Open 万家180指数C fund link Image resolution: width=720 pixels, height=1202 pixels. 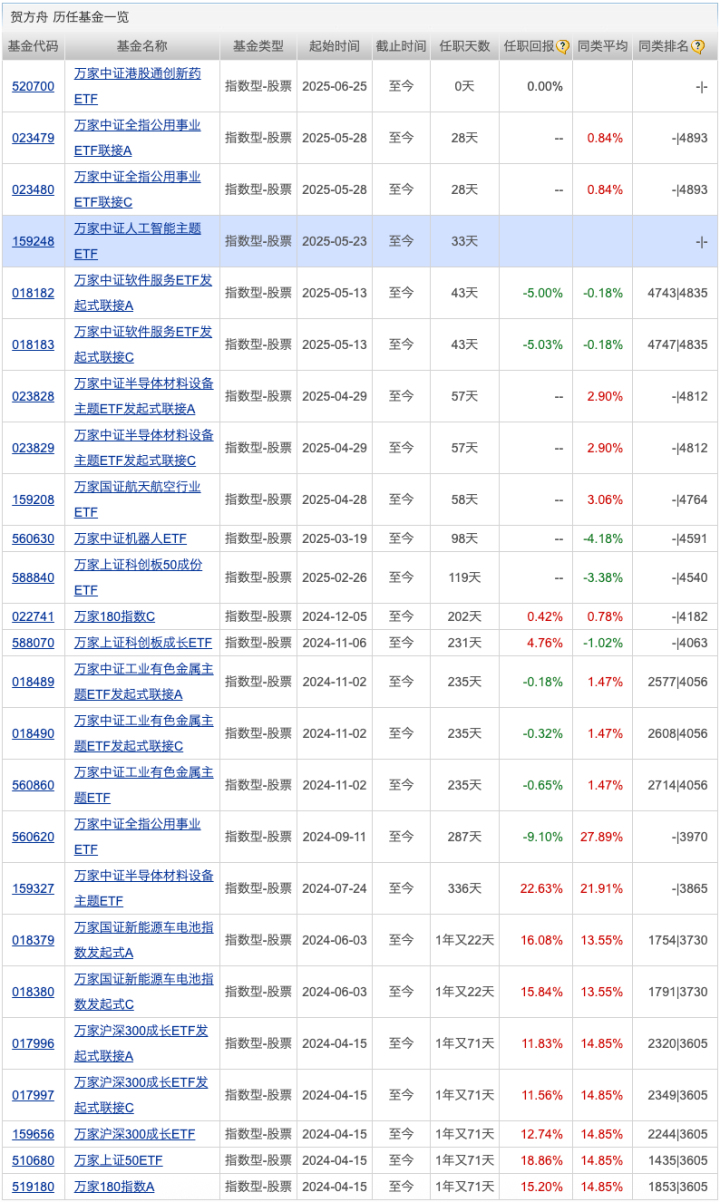pyautogui.click(x=114, y=617)
